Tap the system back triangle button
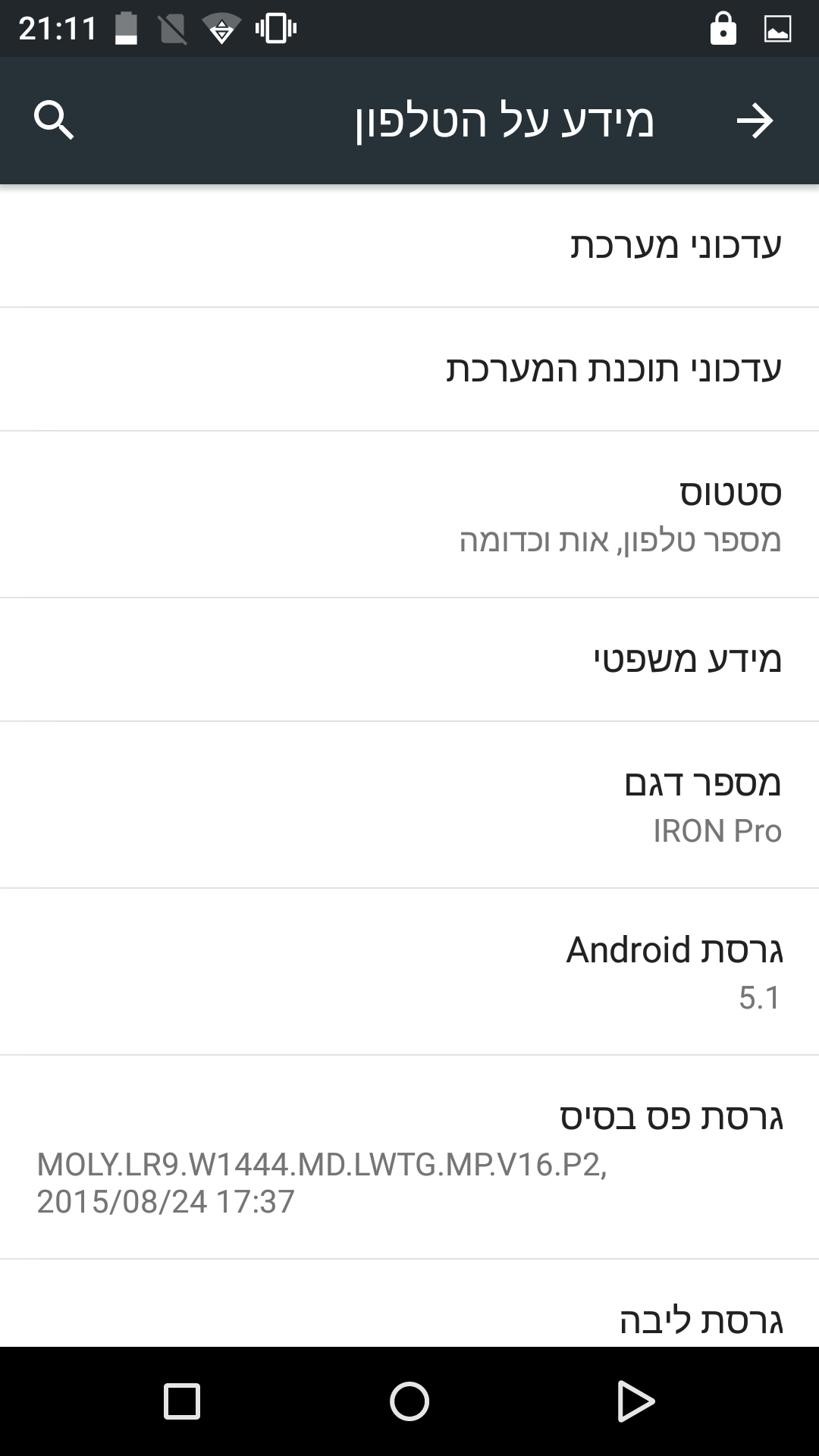This screenshot has height=1456, width=819. point(635,1401)
